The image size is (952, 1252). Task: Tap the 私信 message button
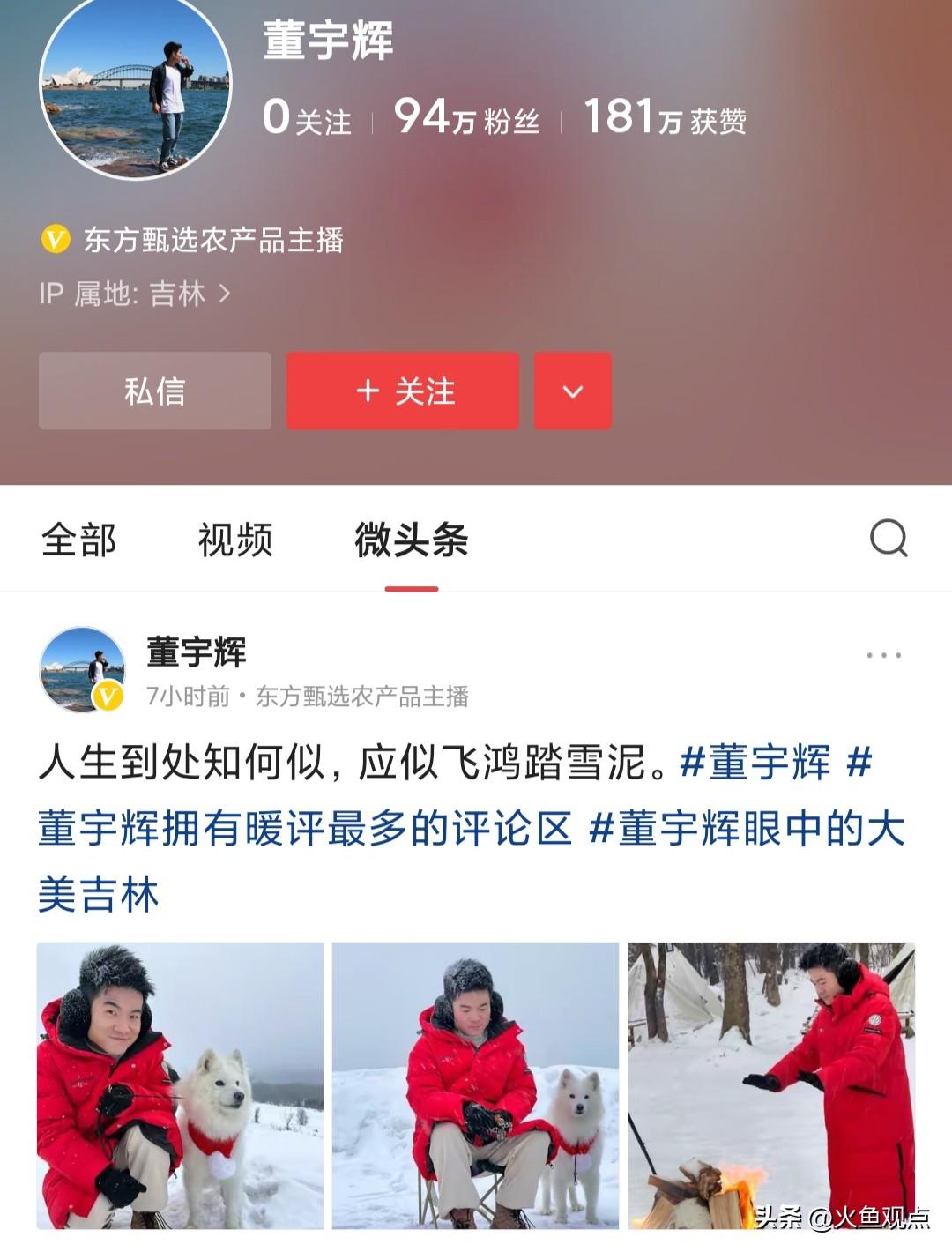155,391
